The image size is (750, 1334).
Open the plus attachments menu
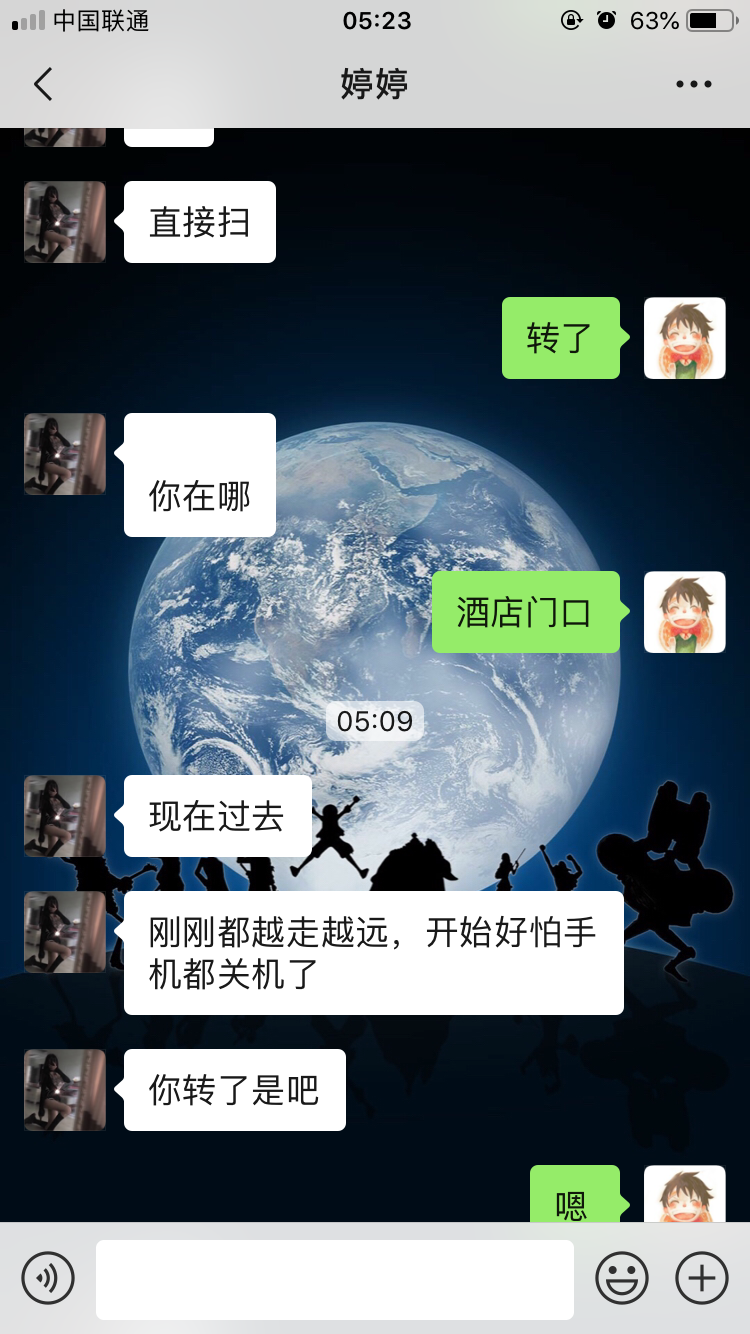point(702,1278)
